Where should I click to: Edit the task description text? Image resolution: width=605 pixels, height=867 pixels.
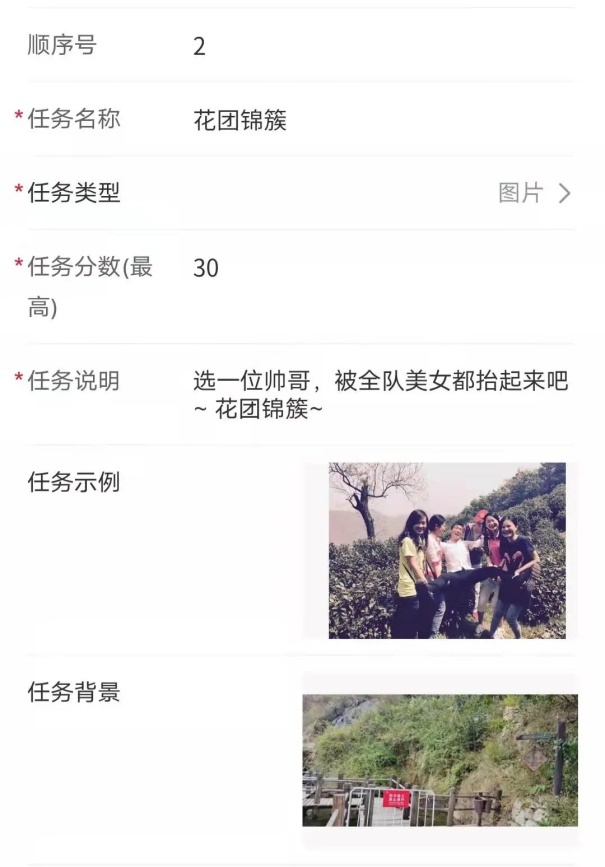pyautogui.click(x=380, y=395)
